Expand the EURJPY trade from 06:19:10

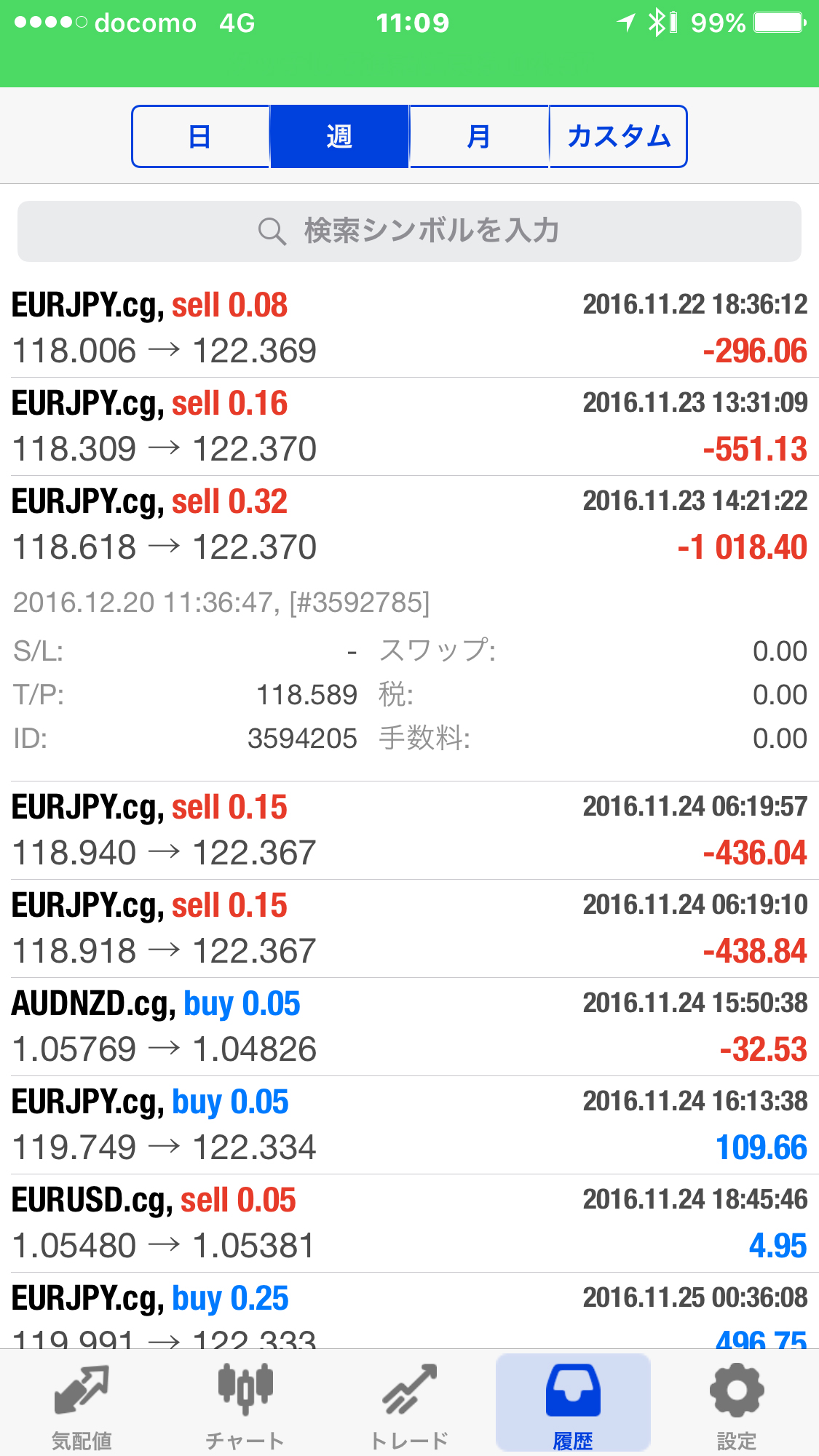[409, 928]
